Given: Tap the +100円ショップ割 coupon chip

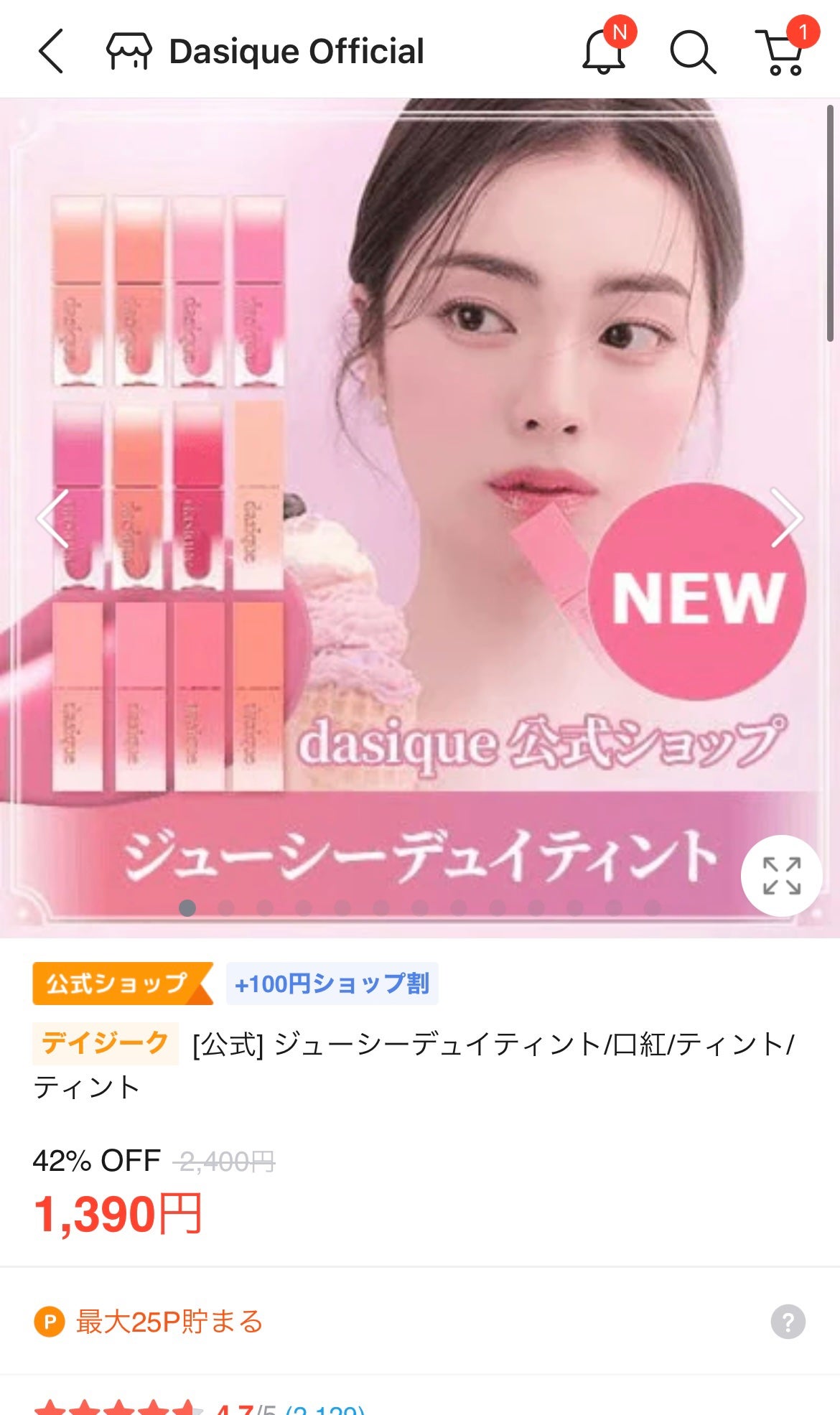Looking at the screenshot, I should [x=332, y=984].
